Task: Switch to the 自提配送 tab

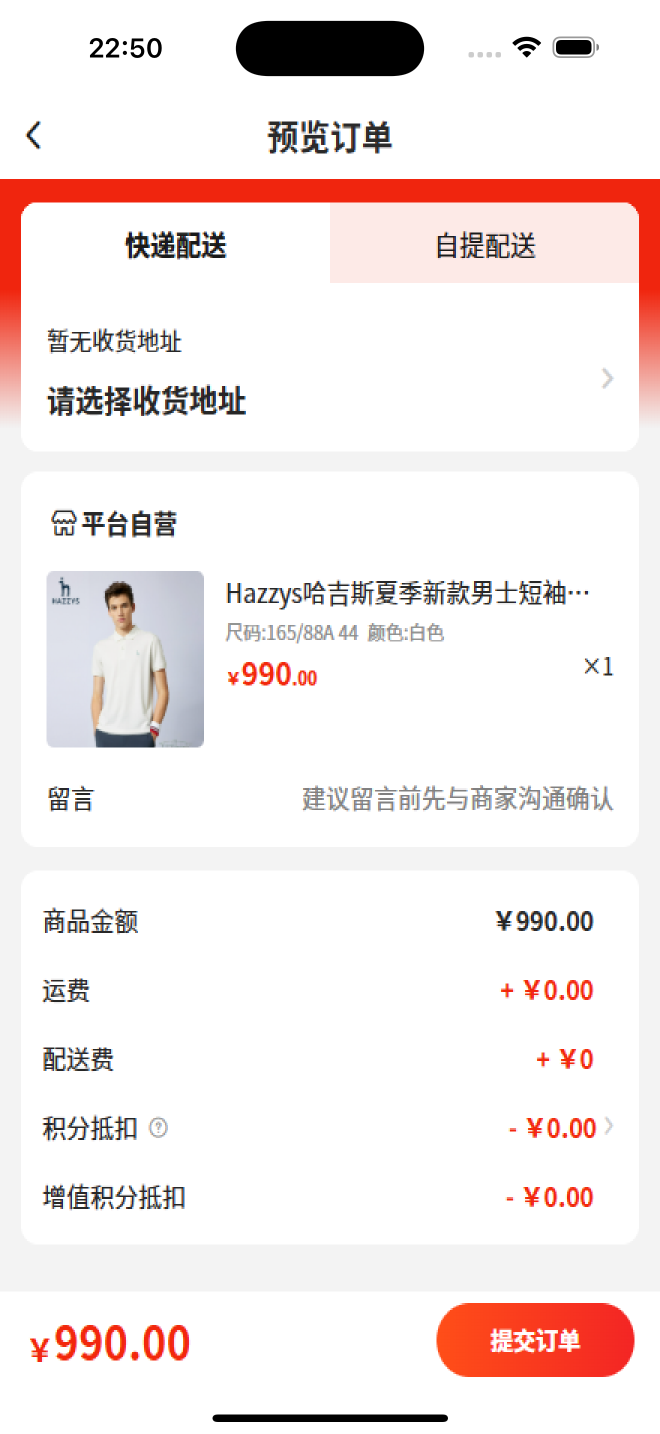Action: (x=485, y=244)
